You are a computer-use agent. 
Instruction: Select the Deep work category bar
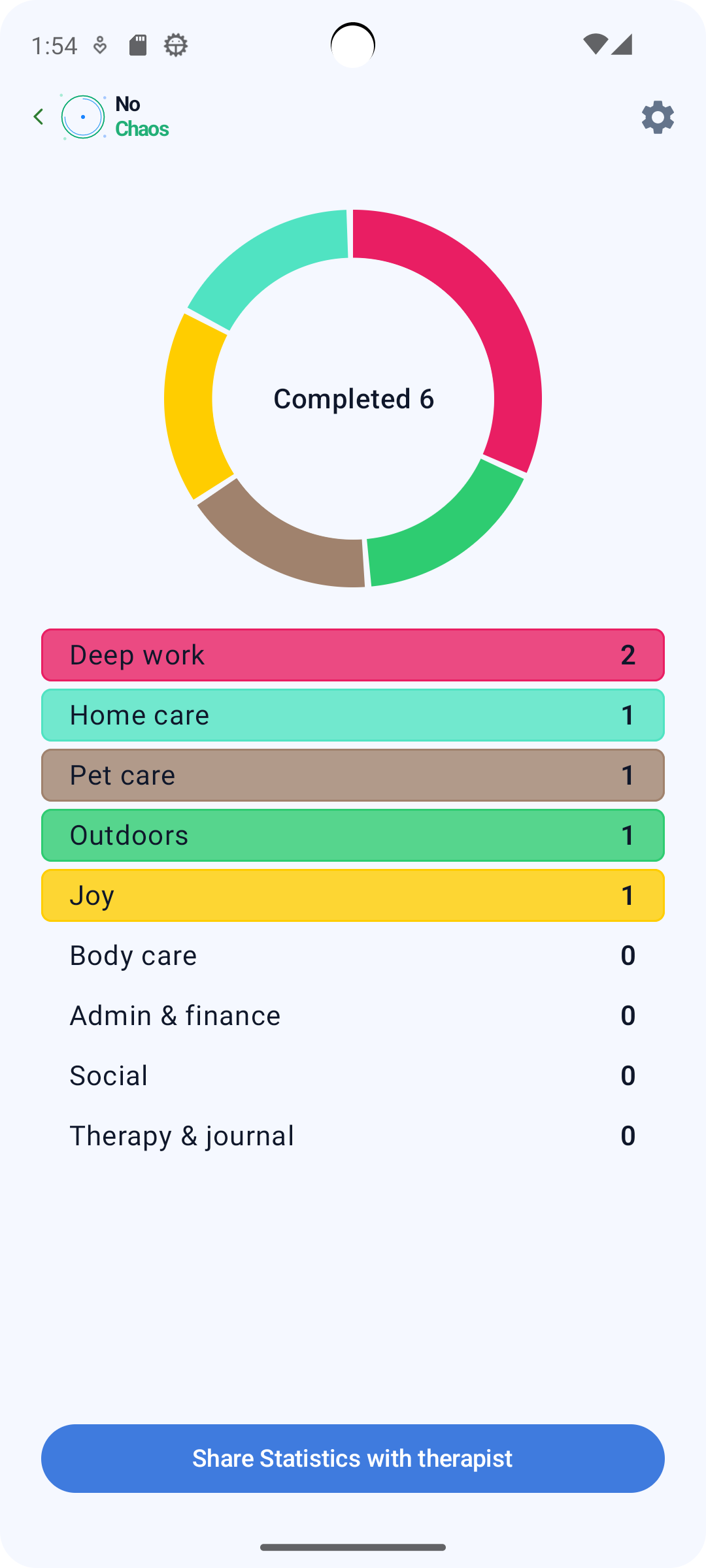point(353,654)
